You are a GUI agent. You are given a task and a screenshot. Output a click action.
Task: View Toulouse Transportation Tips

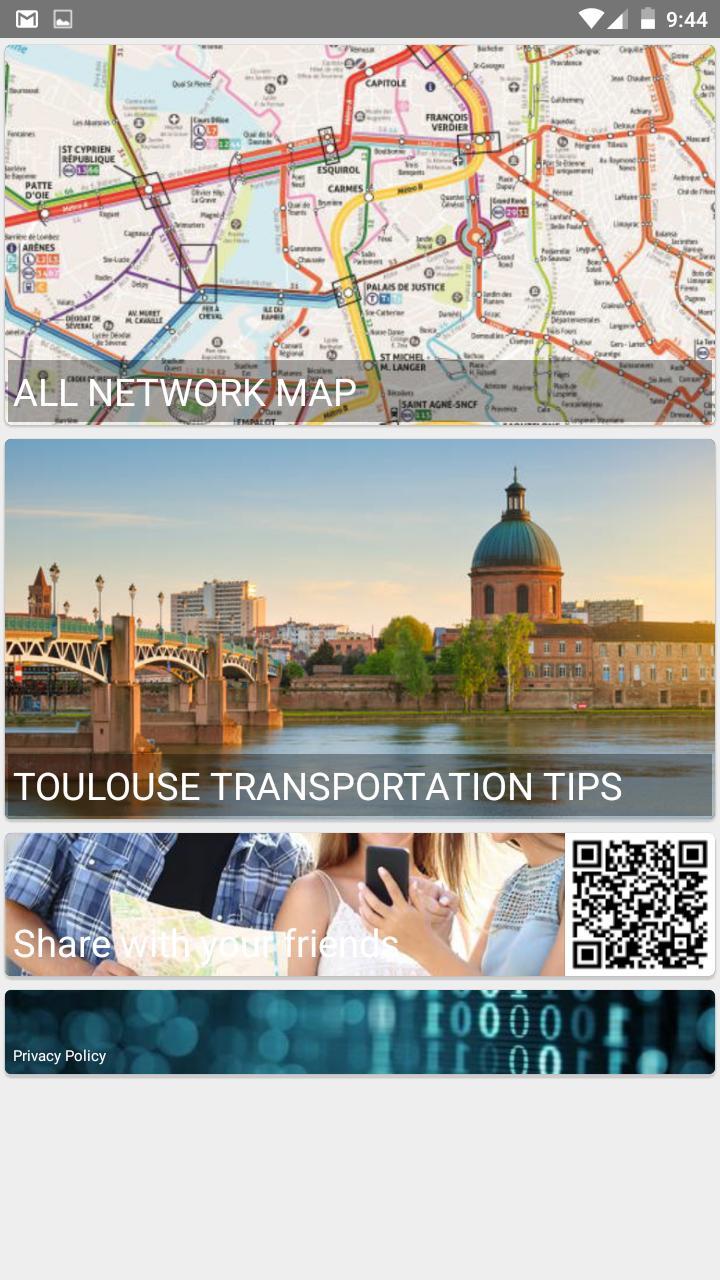pyautogui.click(x=360, y=629)
